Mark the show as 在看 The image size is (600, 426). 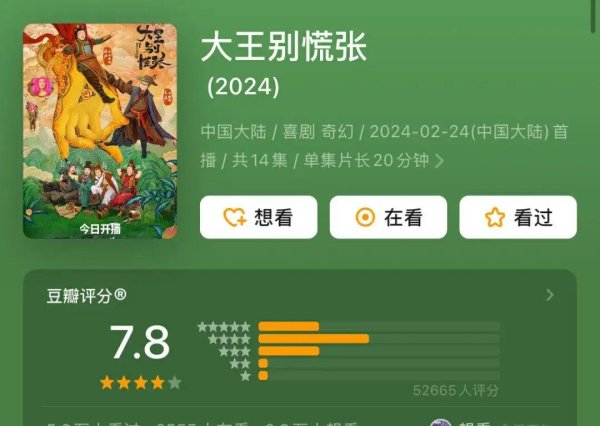tap(388, 217)
